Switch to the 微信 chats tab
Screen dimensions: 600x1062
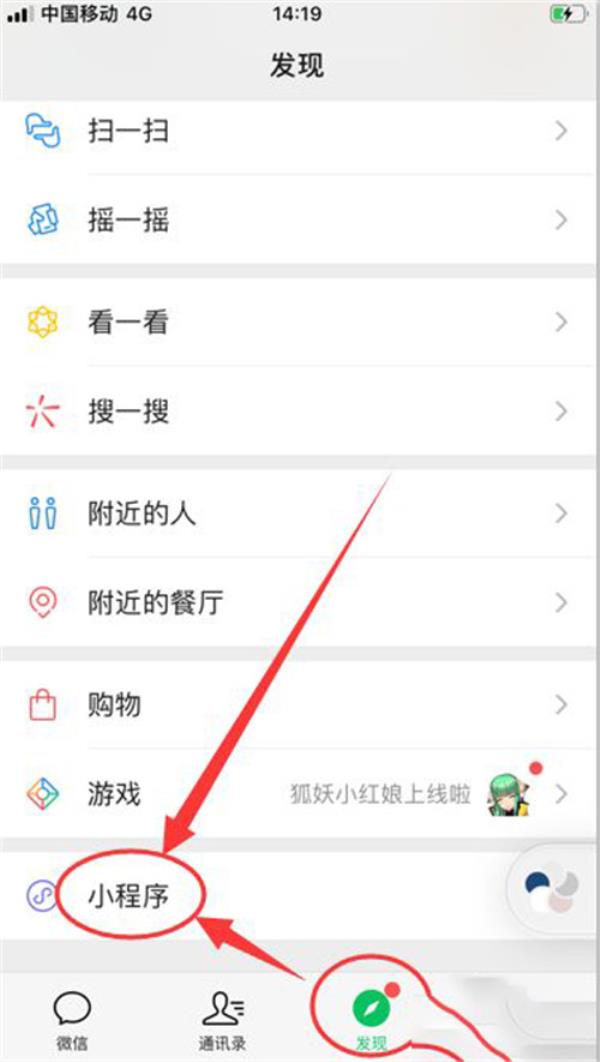(x=72, y=1018)
